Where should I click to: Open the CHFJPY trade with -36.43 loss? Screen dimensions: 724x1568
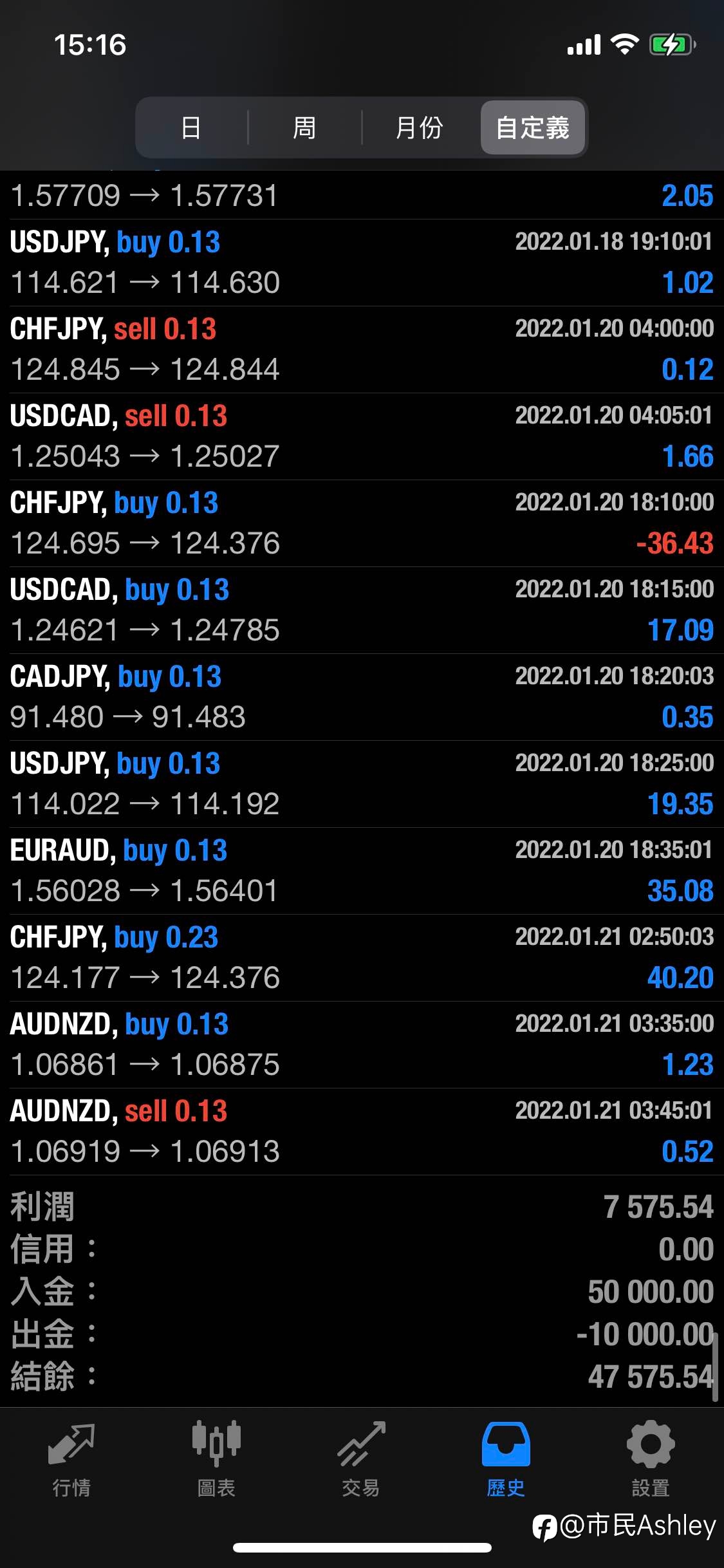362,523
